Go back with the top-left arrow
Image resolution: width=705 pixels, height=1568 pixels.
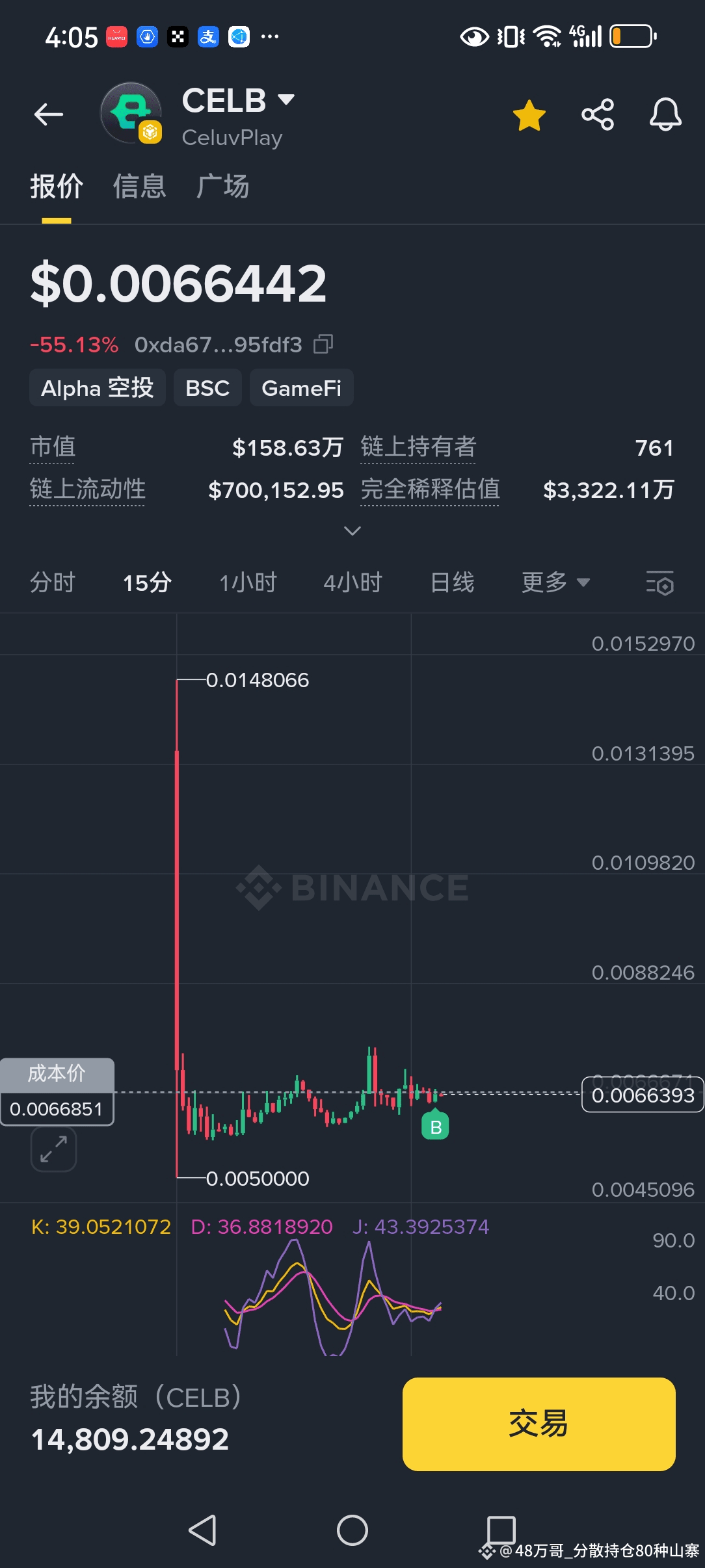click(49, 114)
